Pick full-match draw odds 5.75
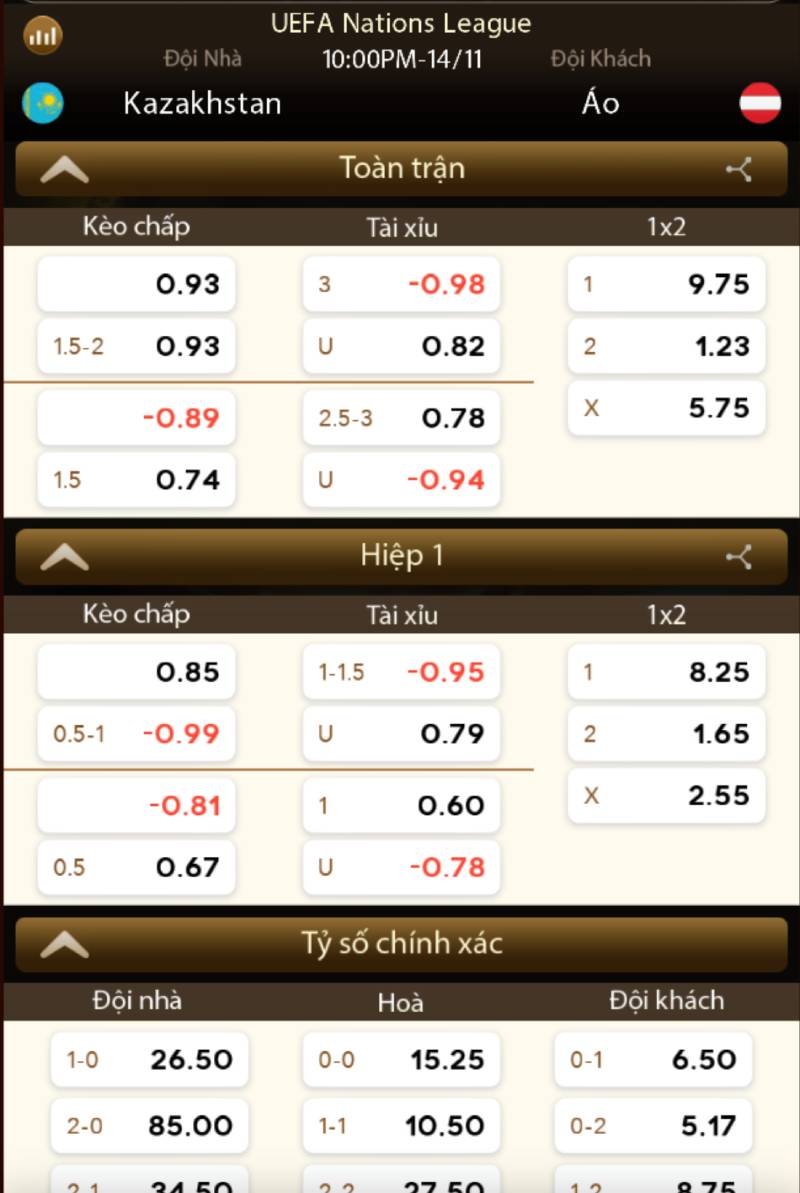This screenshot has height=1193, width=800. pyautogui.click(x=666, y=408)
